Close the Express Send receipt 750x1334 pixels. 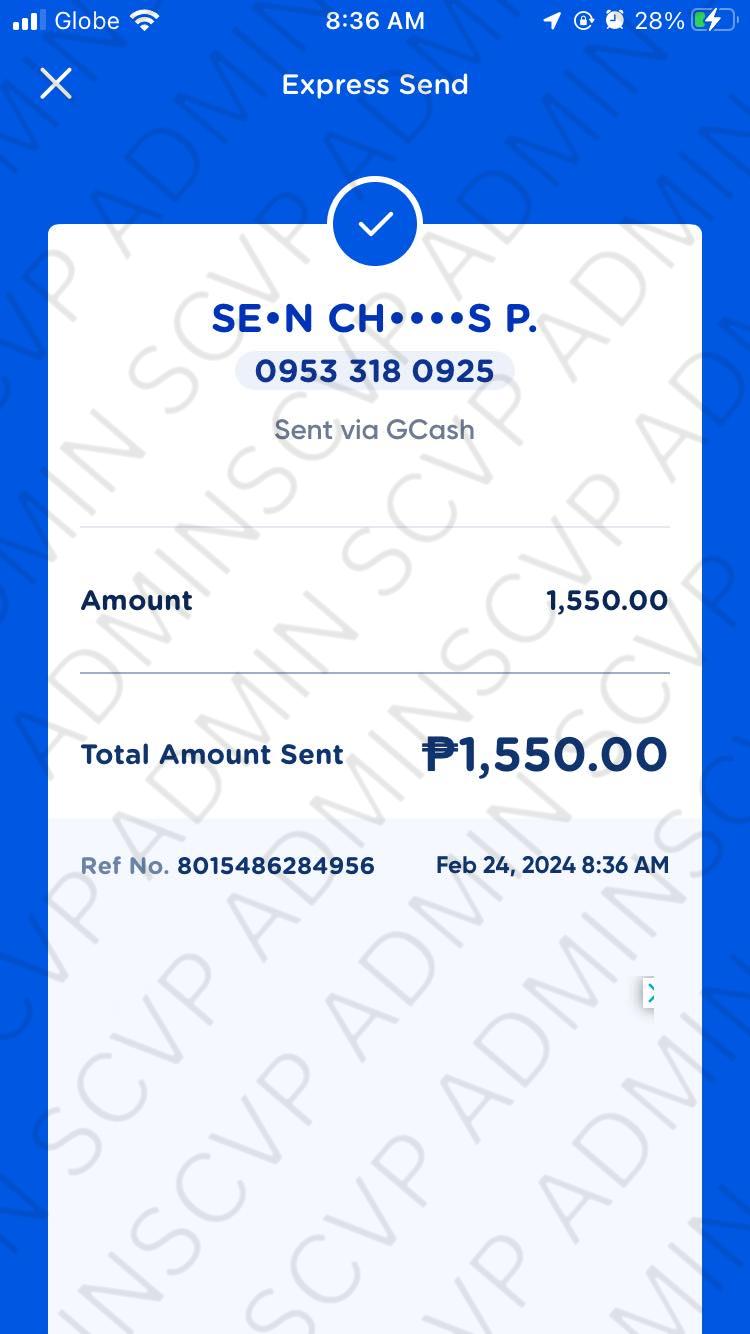tap(56, 84)
